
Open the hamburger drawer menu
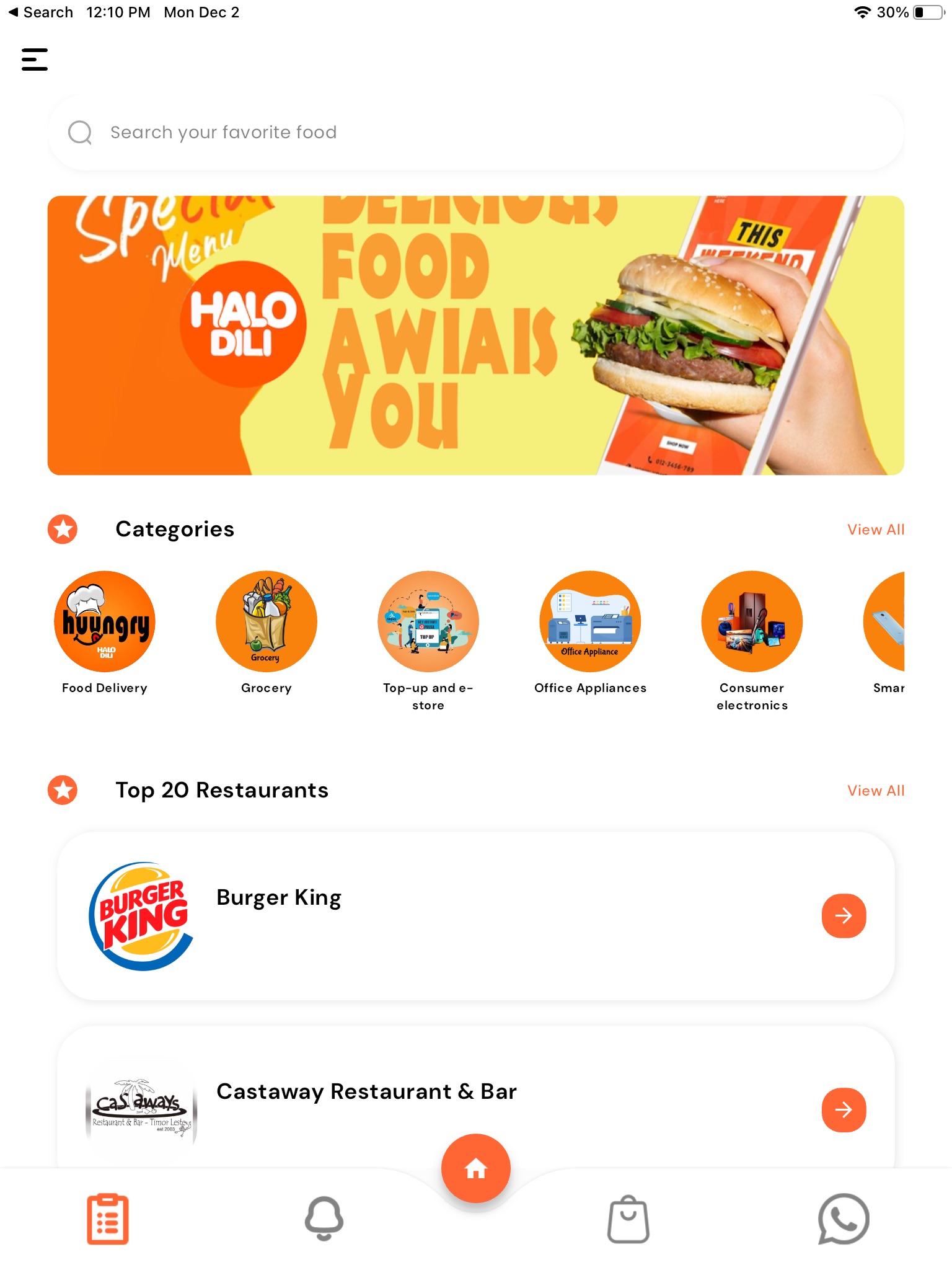click(35, 60)
